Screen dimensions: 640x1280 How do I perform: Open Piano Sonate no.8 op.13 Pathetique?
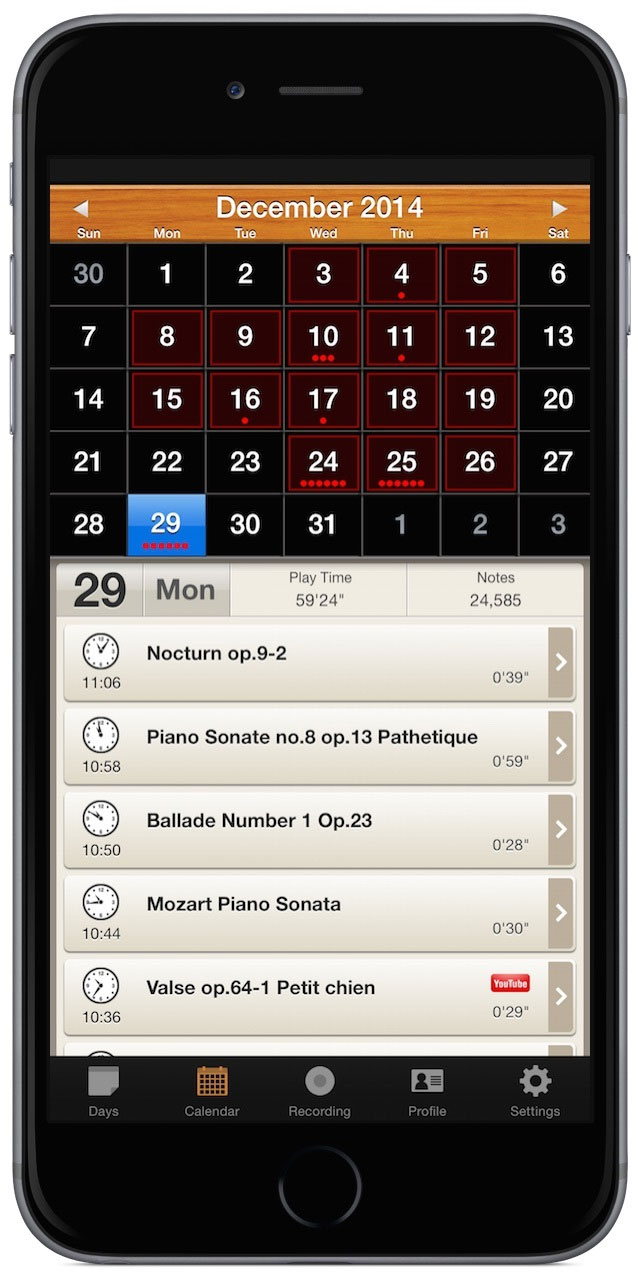coord(319,746)
